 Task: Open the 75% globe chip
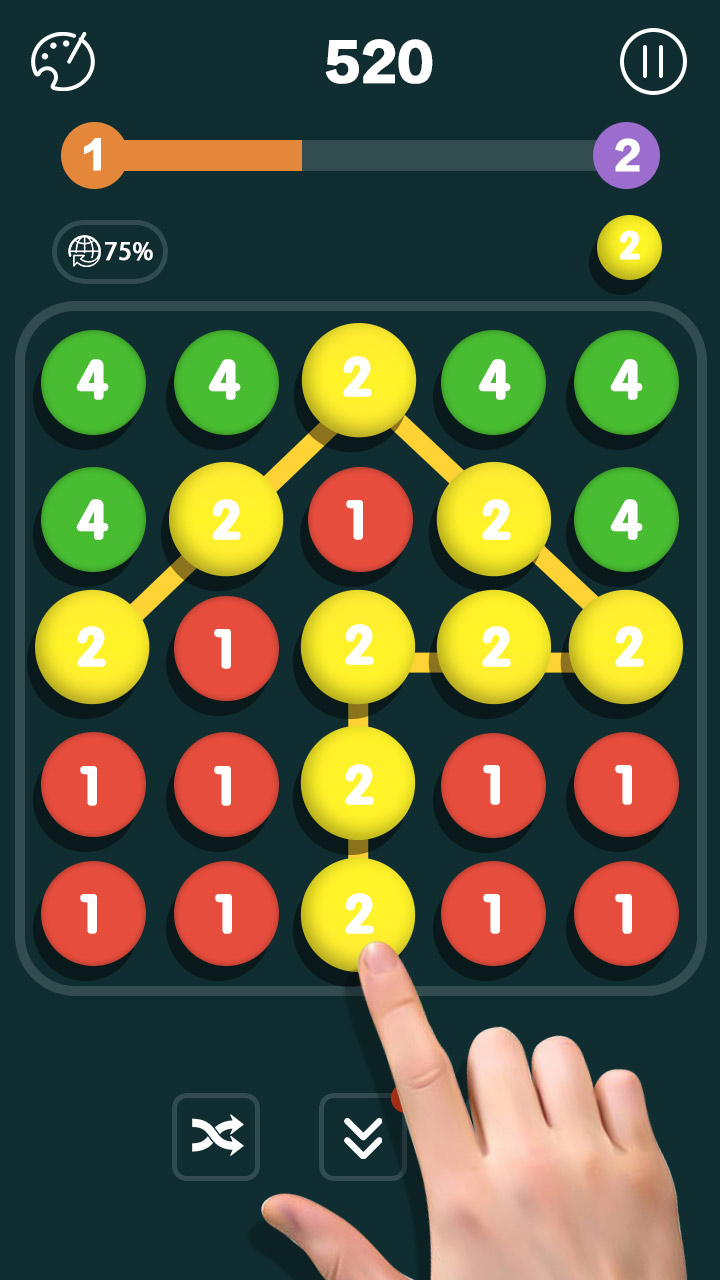pyautogui.click(x=110, y=252)
